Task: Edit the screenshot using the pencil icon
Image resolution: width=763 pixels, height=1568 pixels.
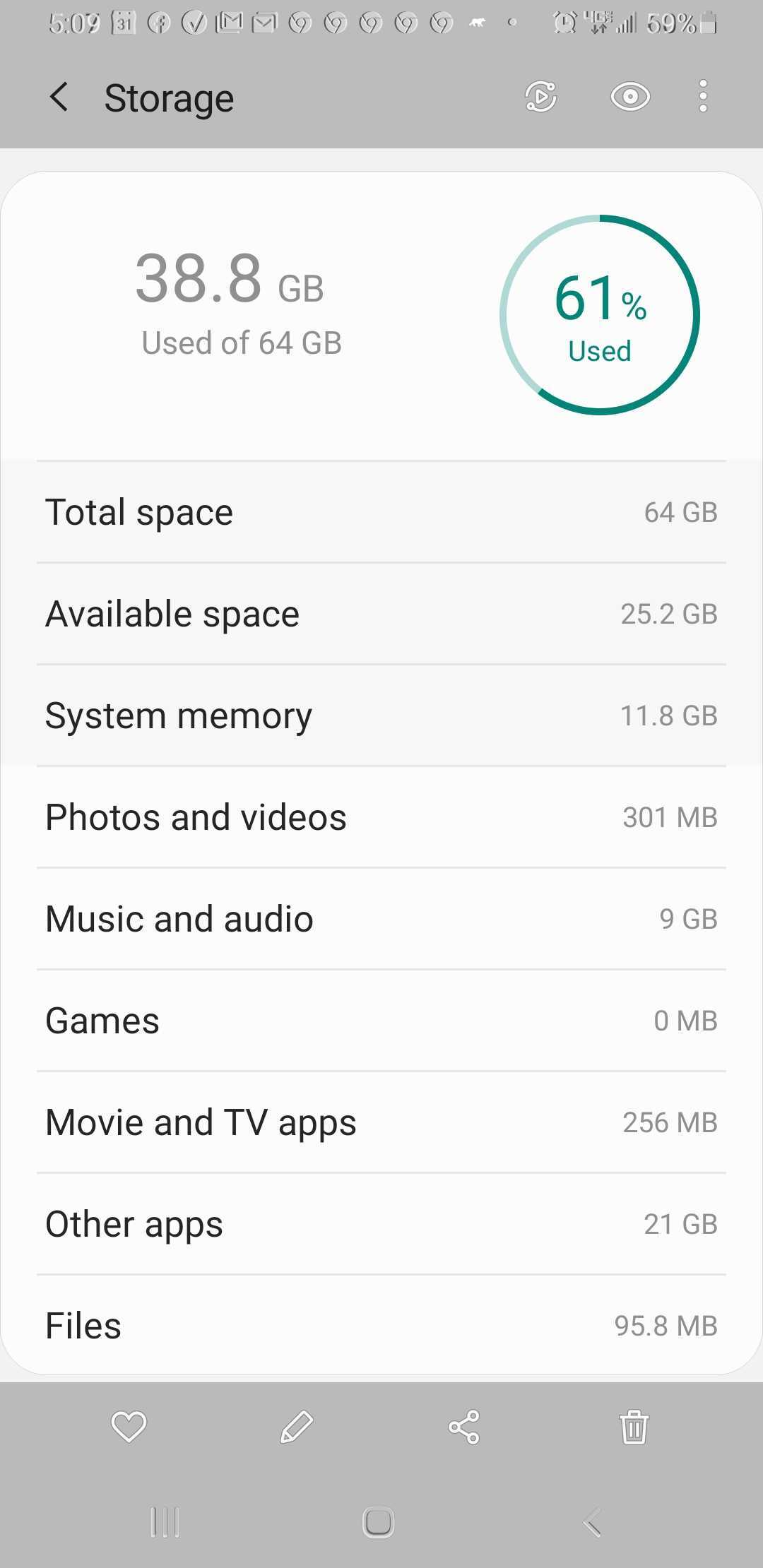Action: coord(295,1425)
